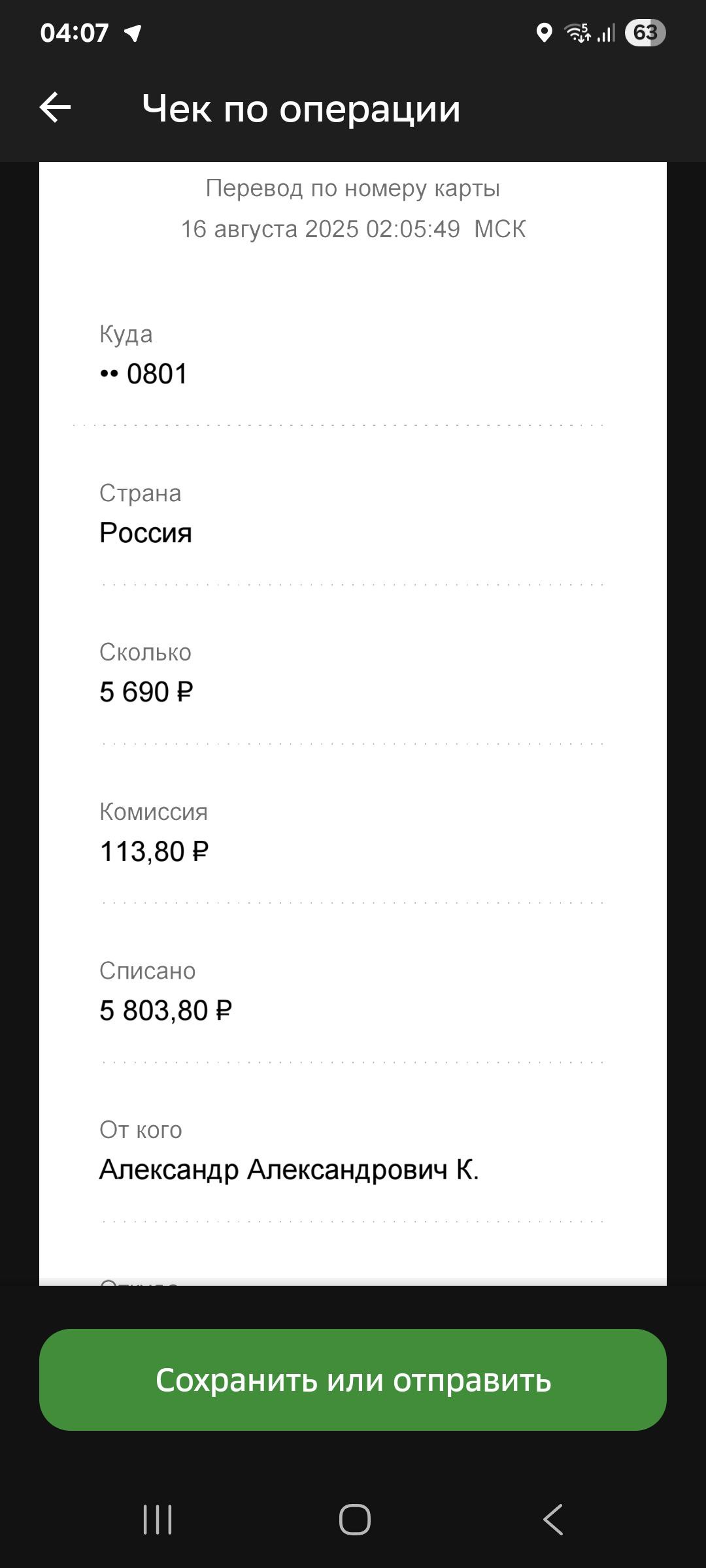Go back using the top-left arrow
Viewport: 706px width, 1568px height.
(x=56, y=108)
